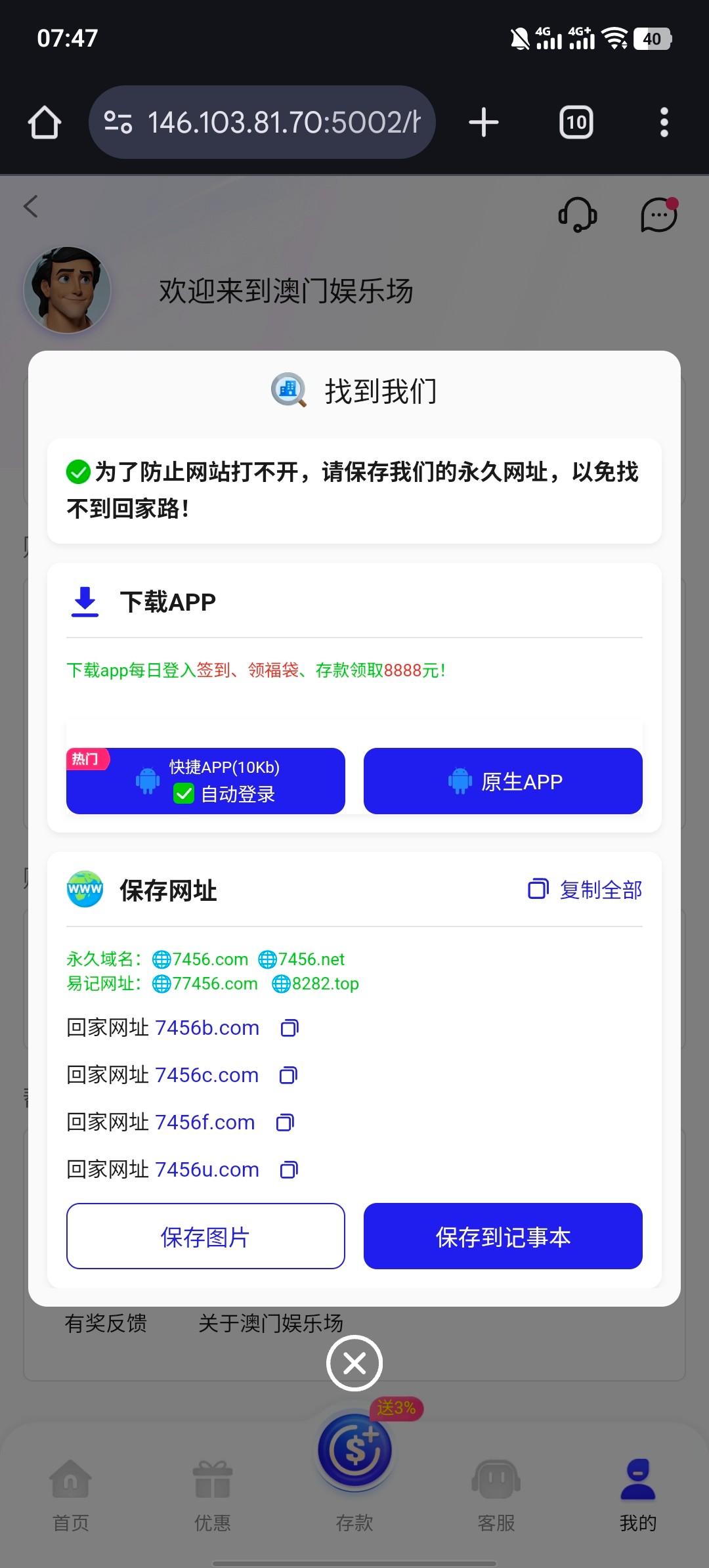
Task: Open the 8282.top link
Action: click(316, 984)
